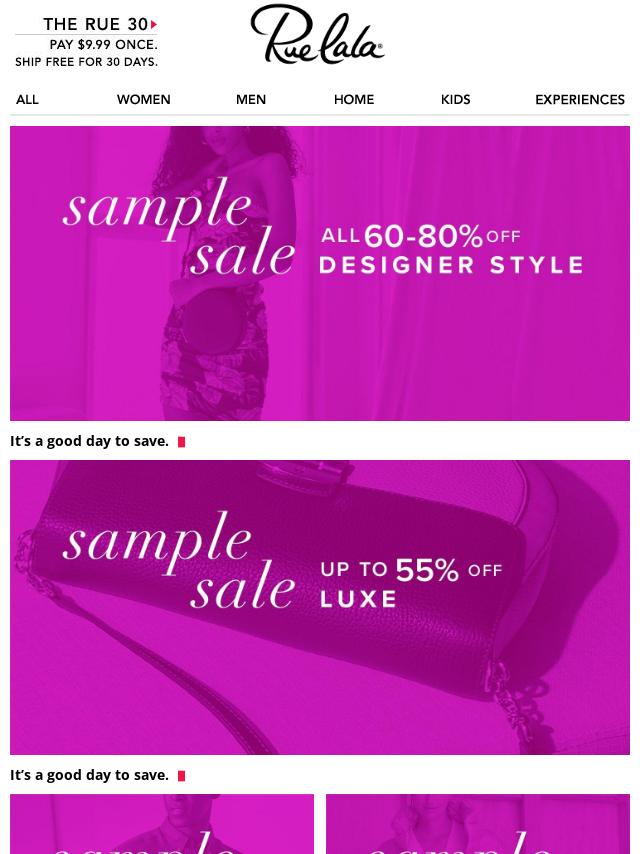Go to the Rue La La homepage
This screenshot has height=854, width=640.
tap(317, 35)
